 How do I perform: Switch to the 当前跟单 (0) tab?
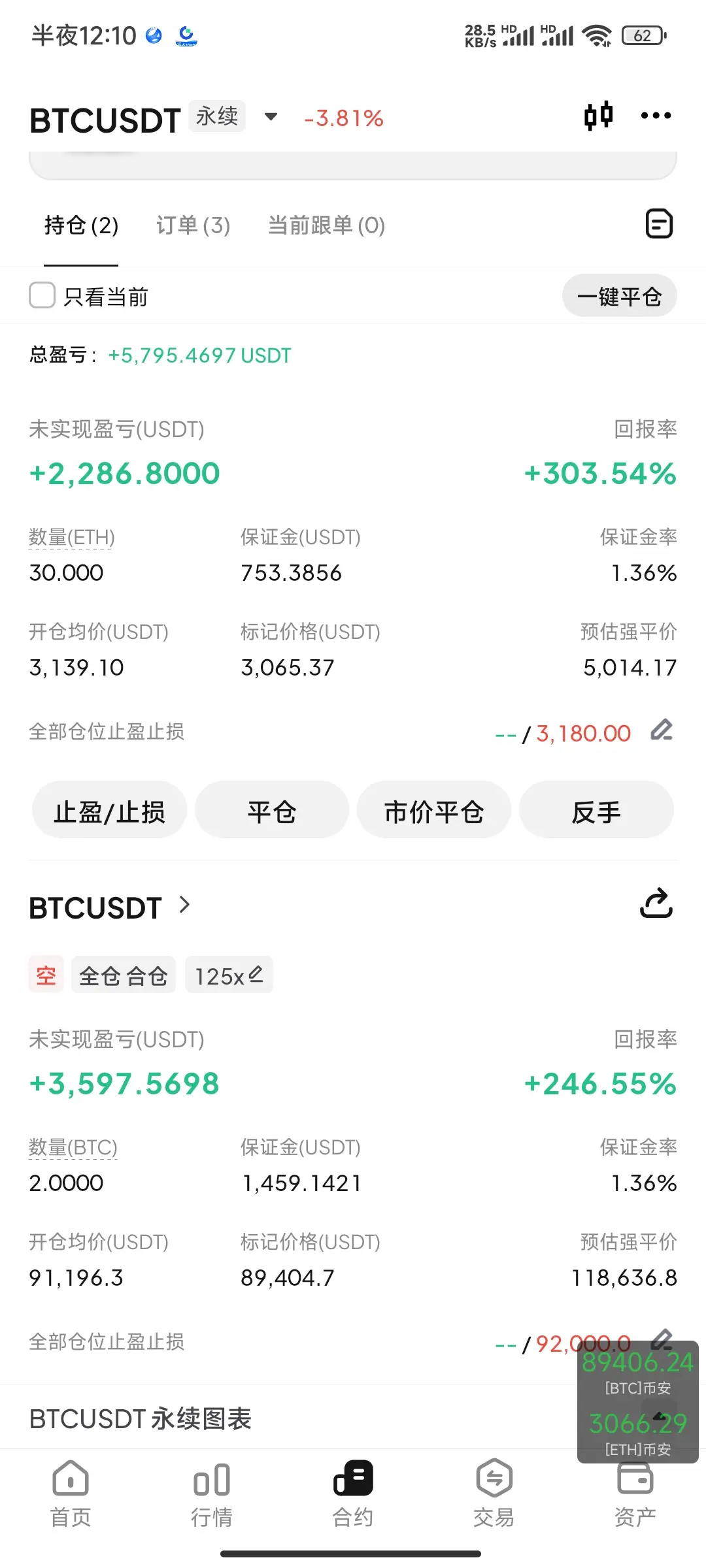point(326,225)
